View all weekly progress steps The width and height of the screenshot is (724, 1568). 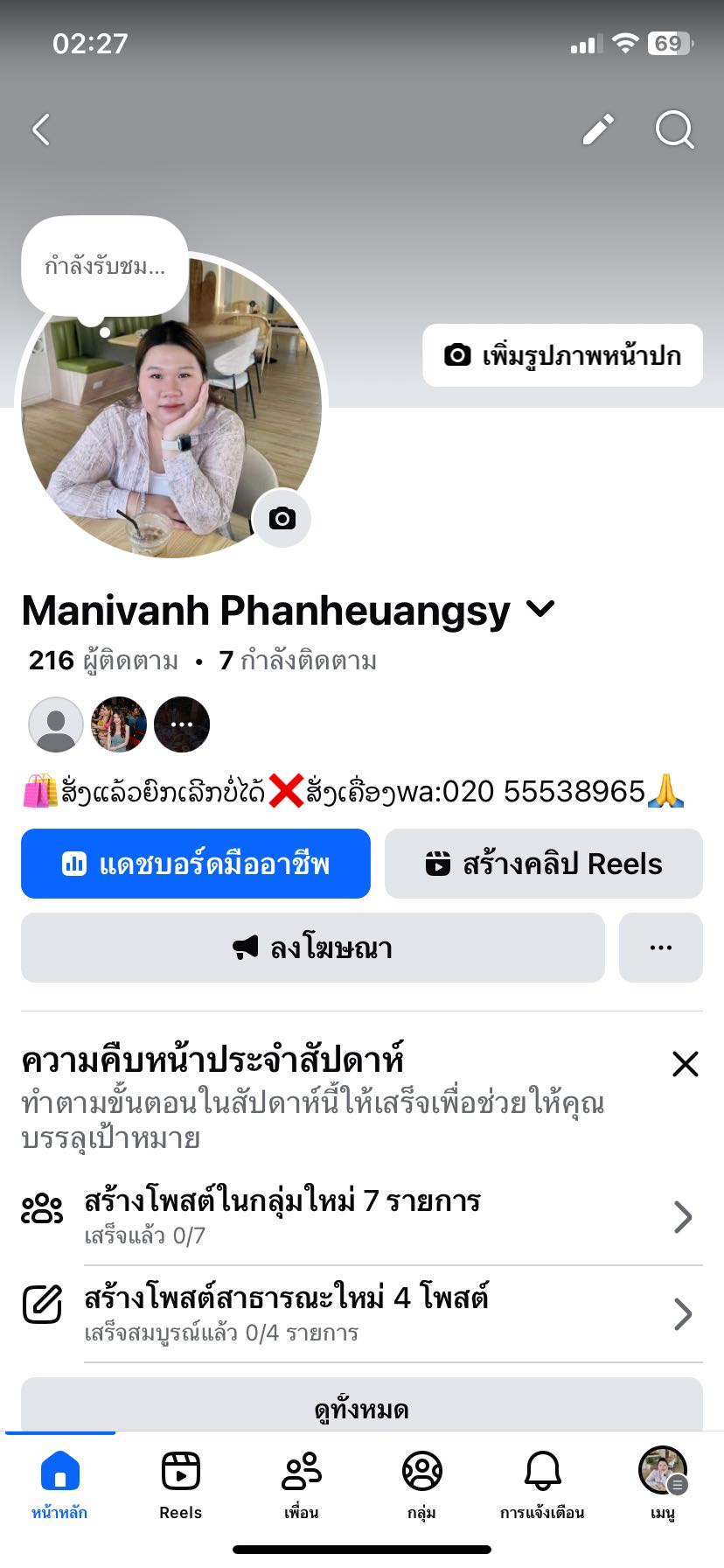[x=361, y=1409]
